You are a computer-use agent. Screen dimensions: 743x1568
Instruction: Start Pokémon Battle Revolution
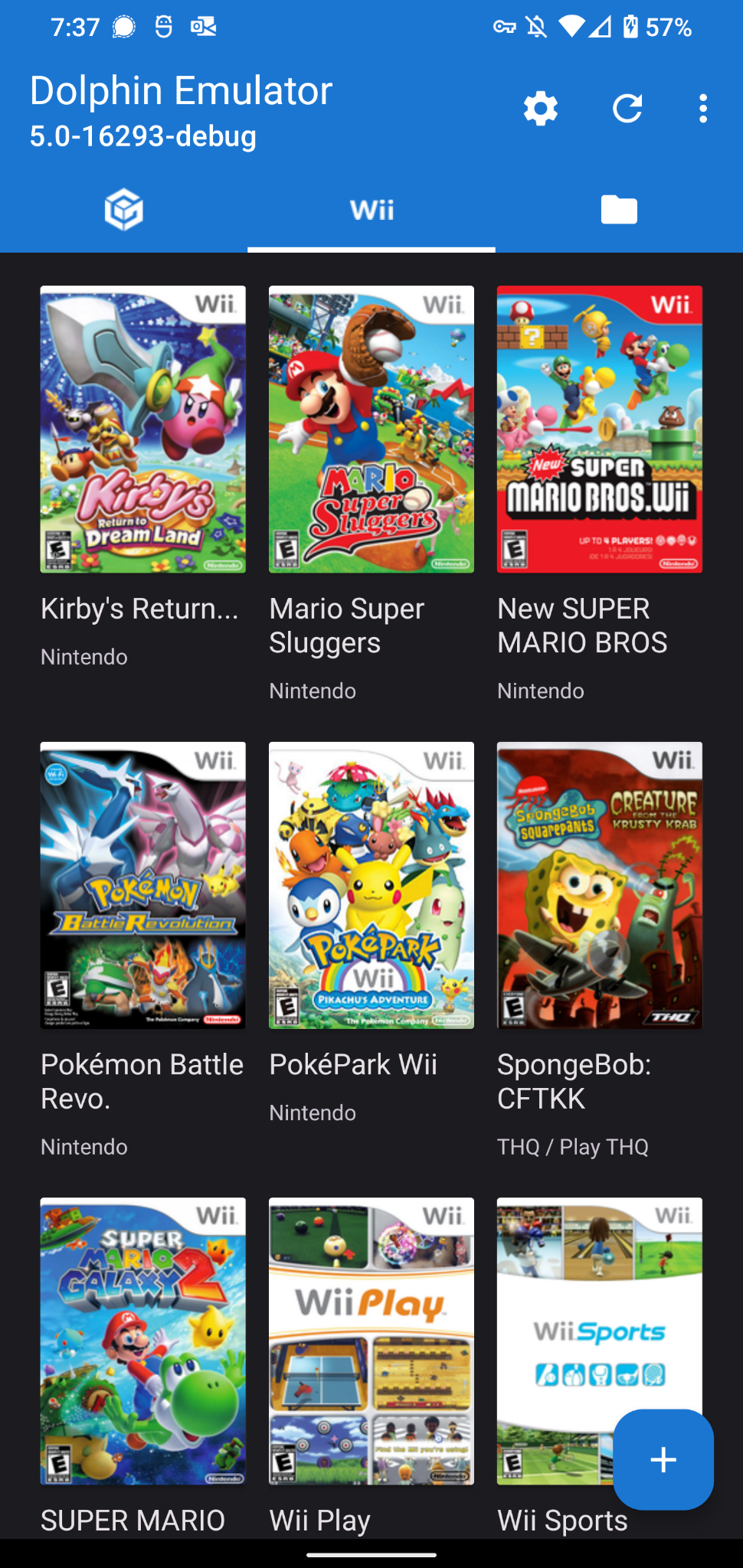143,885
